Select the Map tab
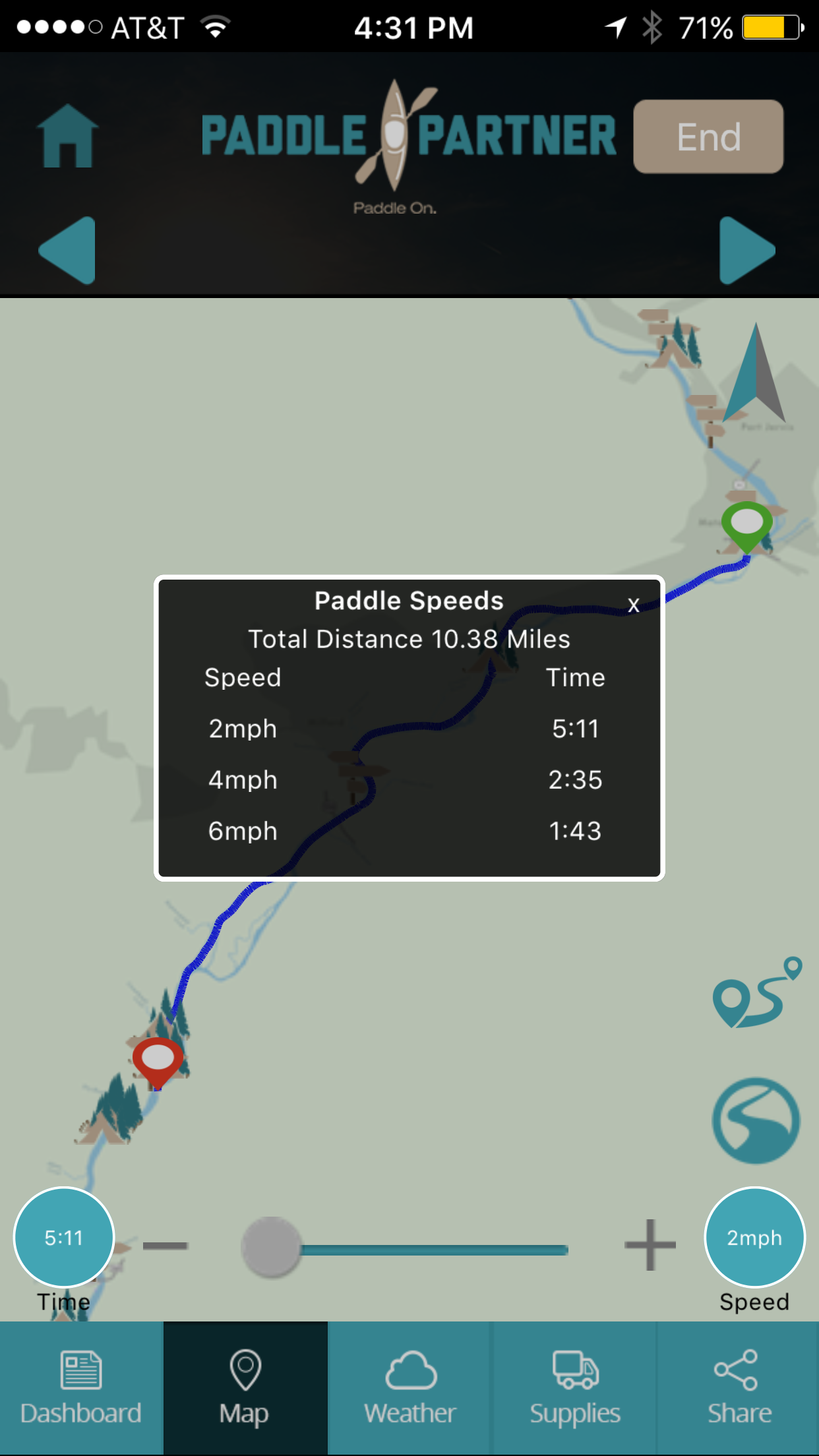This screenshot has height=1456, width=819. [x=245, y=1388]
